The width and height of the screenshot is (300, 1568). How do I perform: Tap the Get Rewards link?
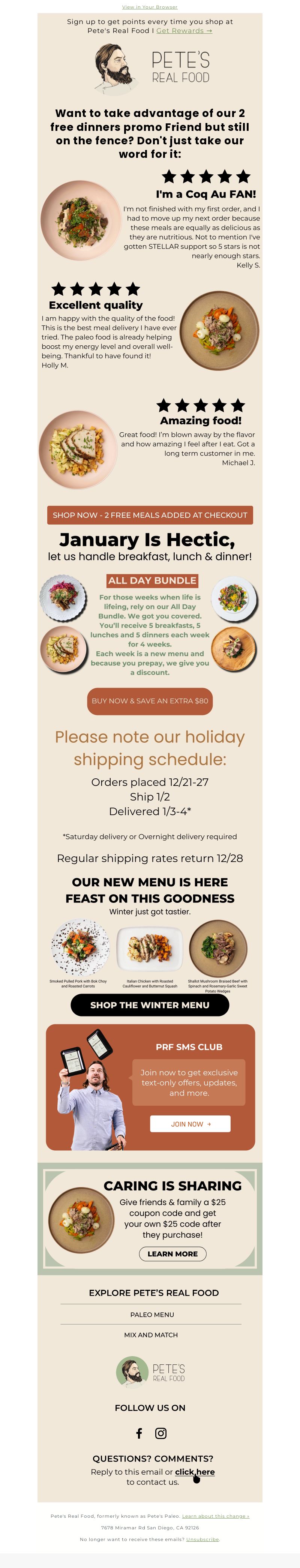(184, 30)
